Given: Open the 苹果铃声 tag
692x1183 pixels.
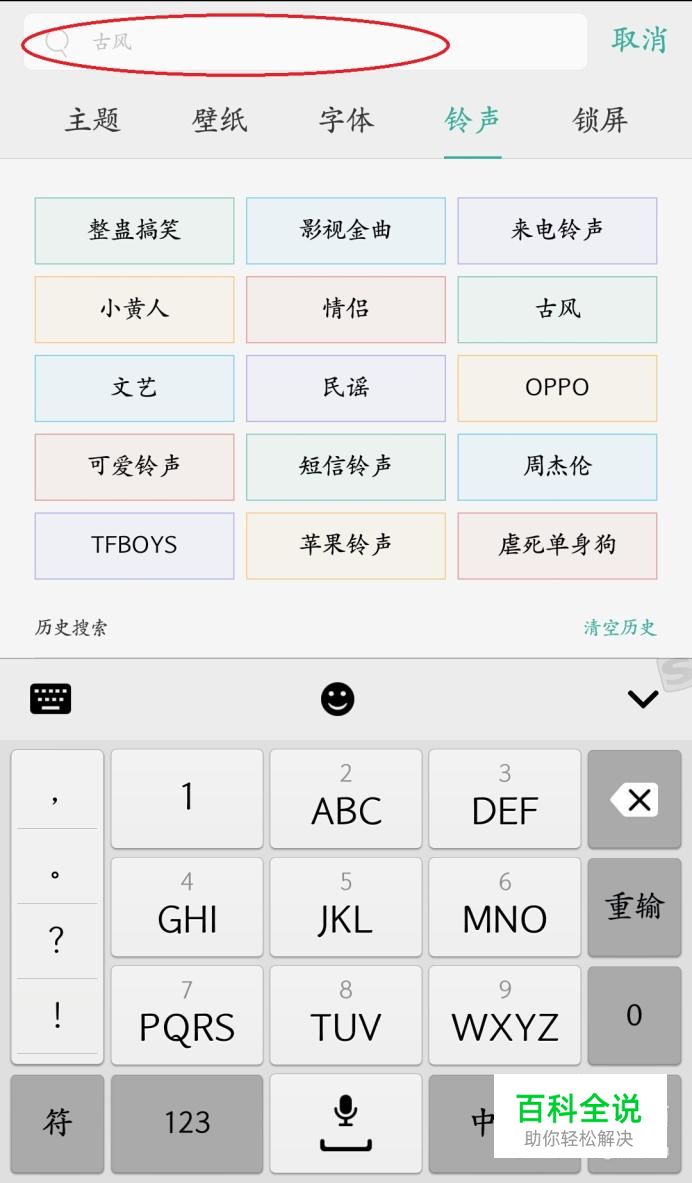Looking at the screenshot, I should (x=346, y=545).
